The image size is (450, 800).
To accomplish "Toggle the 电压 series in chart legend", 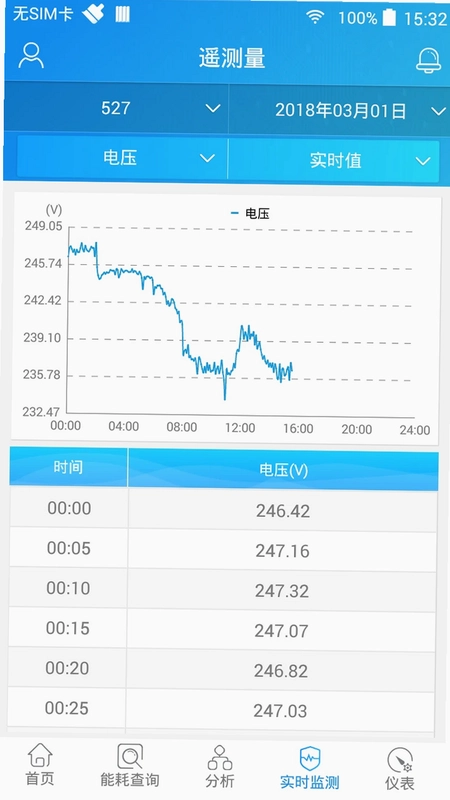I will click(x=250, y=214).
